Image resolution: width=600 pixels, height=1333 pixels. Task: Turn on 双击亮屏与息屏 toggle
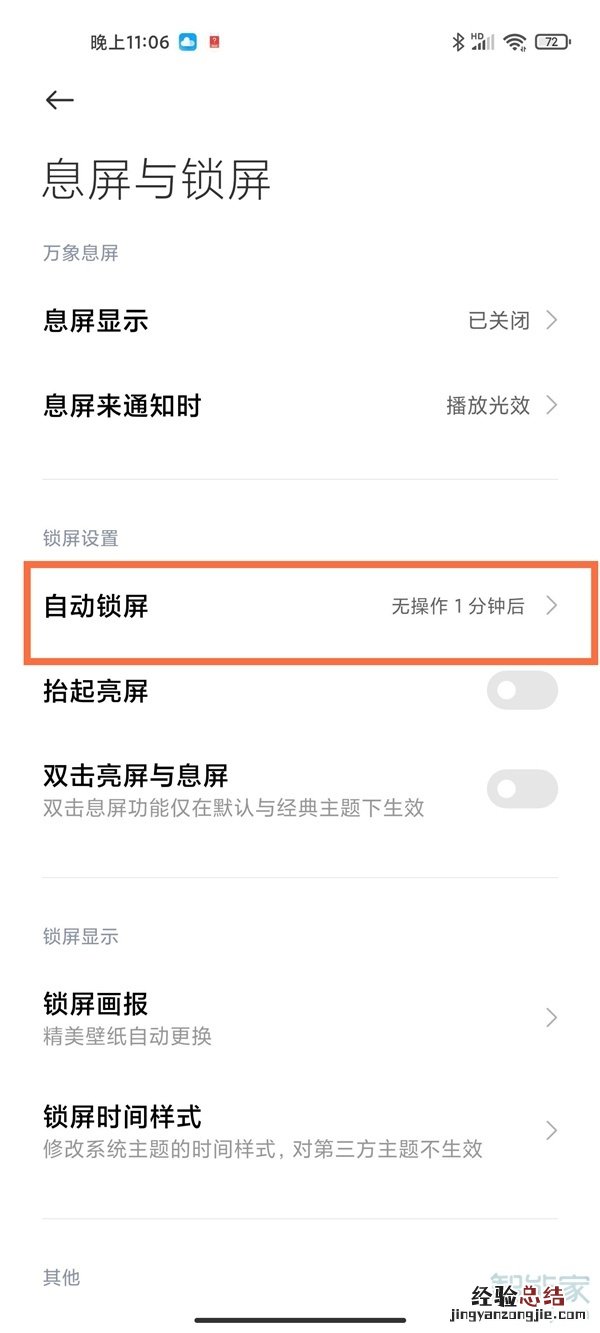pyautogui.click(x=521, y=789)
